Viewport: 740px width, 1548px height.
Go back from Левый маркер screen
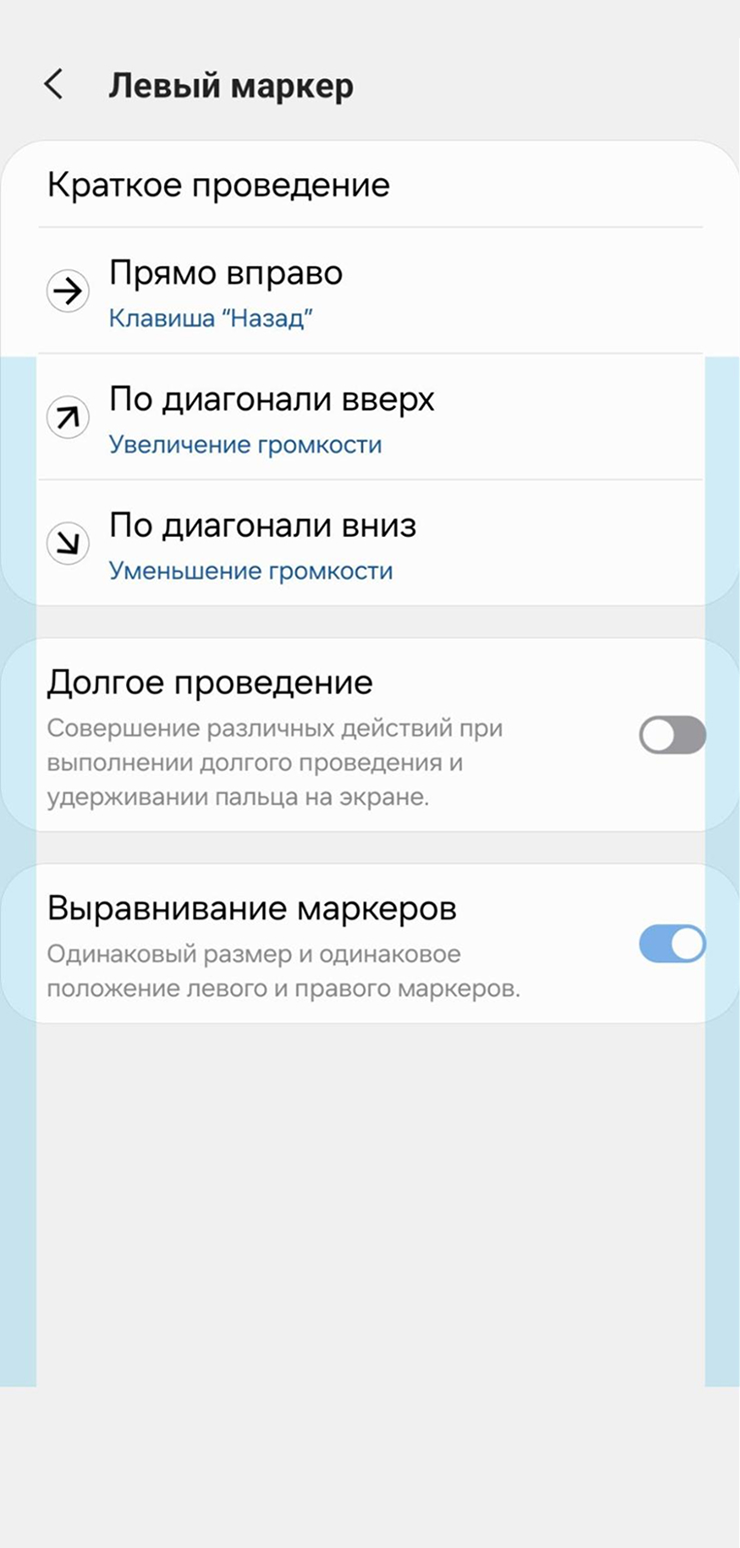54,85
